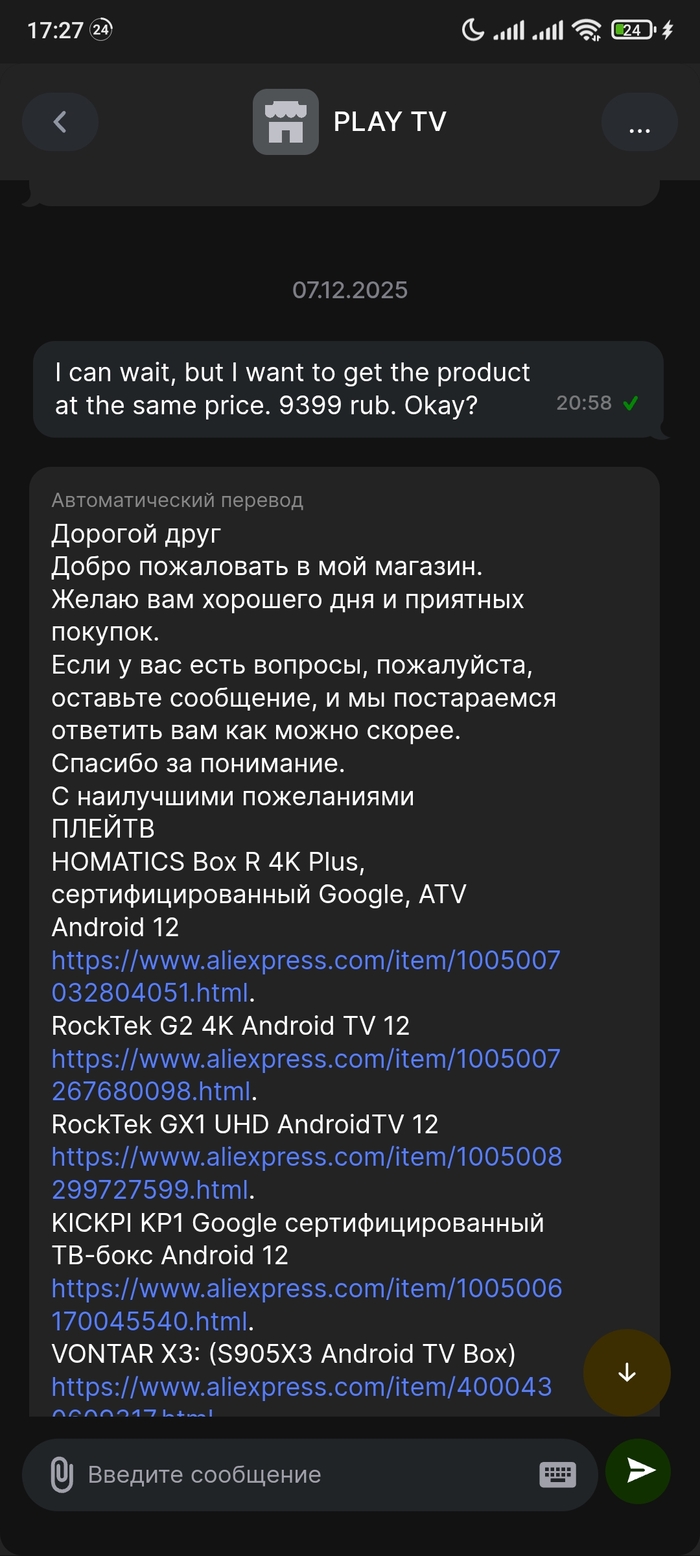Open the PLAY TV store profile
The image size is (700, 1556).
[350, 122]
